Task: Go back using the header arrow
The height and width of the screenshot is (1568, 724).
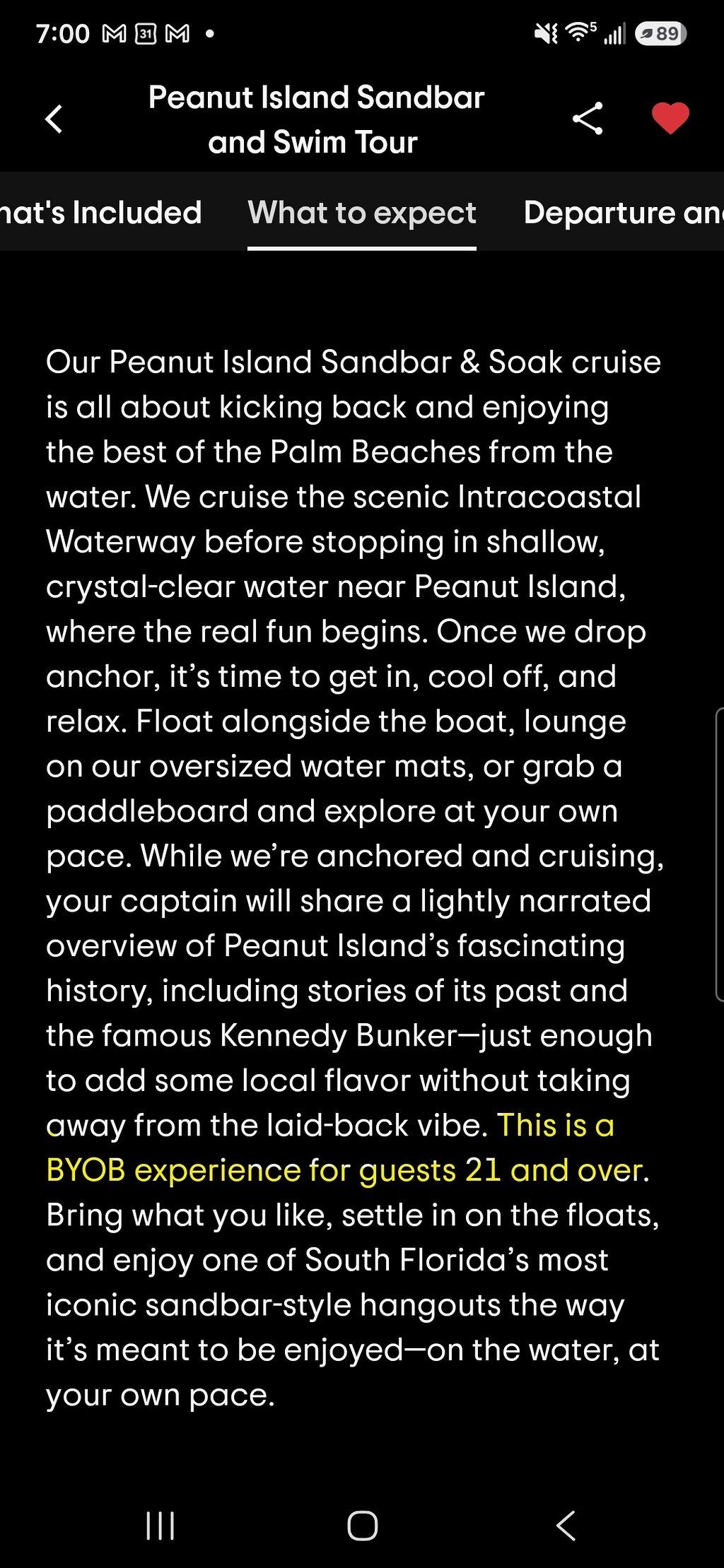Action: tap(54, 119)
